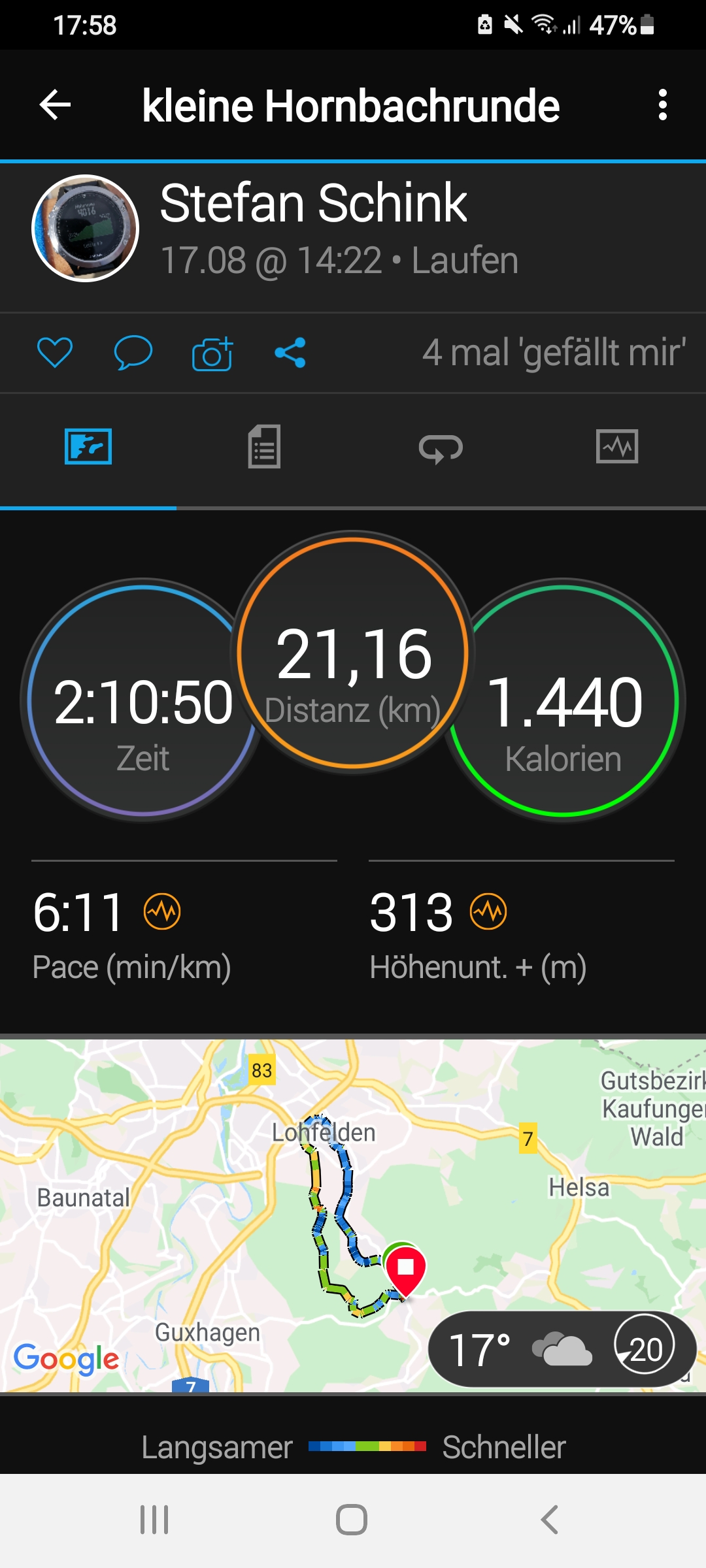Viewport: 706px width, 1568px height.
Task: Like this activity with the heart
Action: point(55,353)
